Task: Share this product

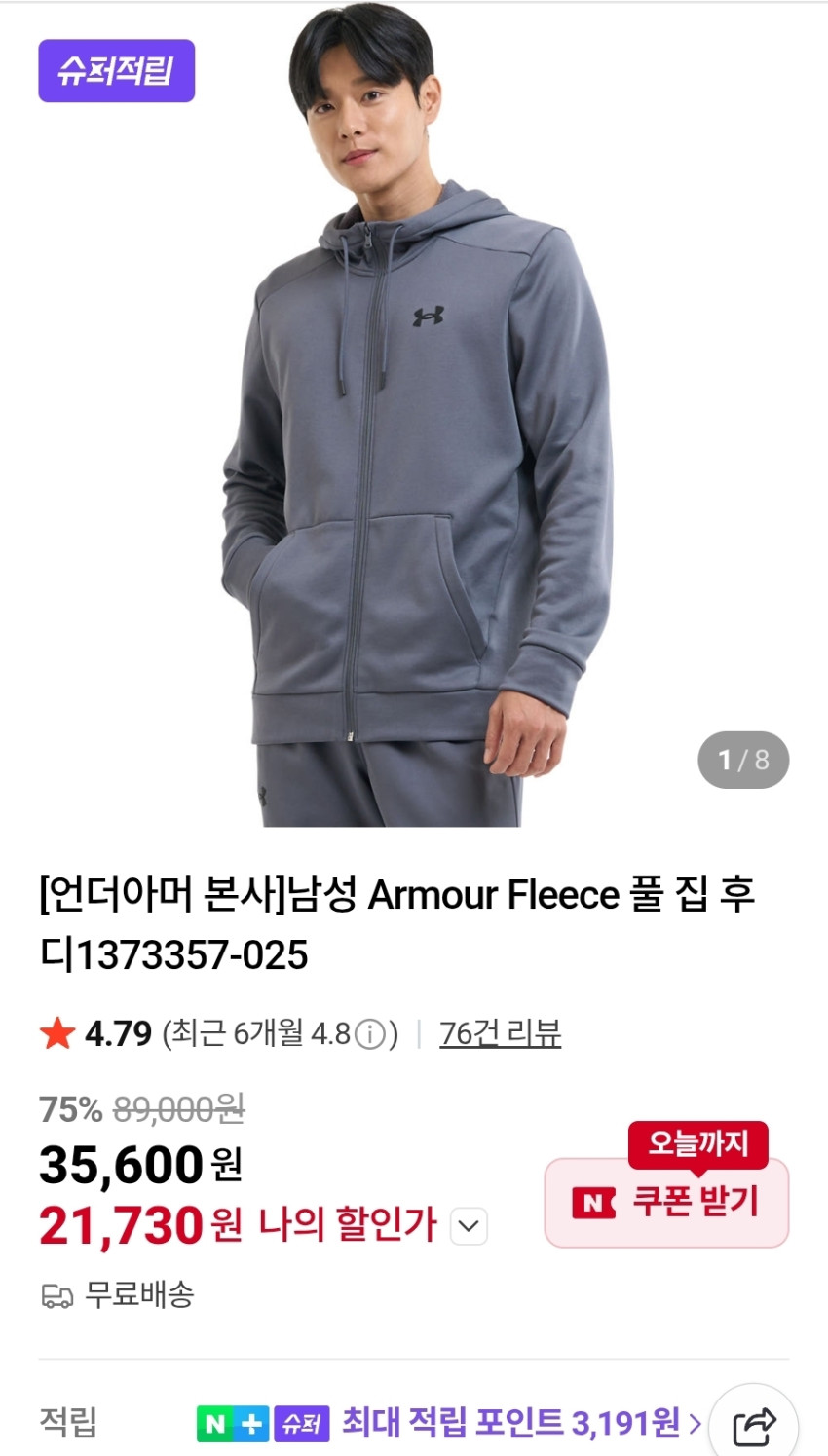Action: point(754,1427)
